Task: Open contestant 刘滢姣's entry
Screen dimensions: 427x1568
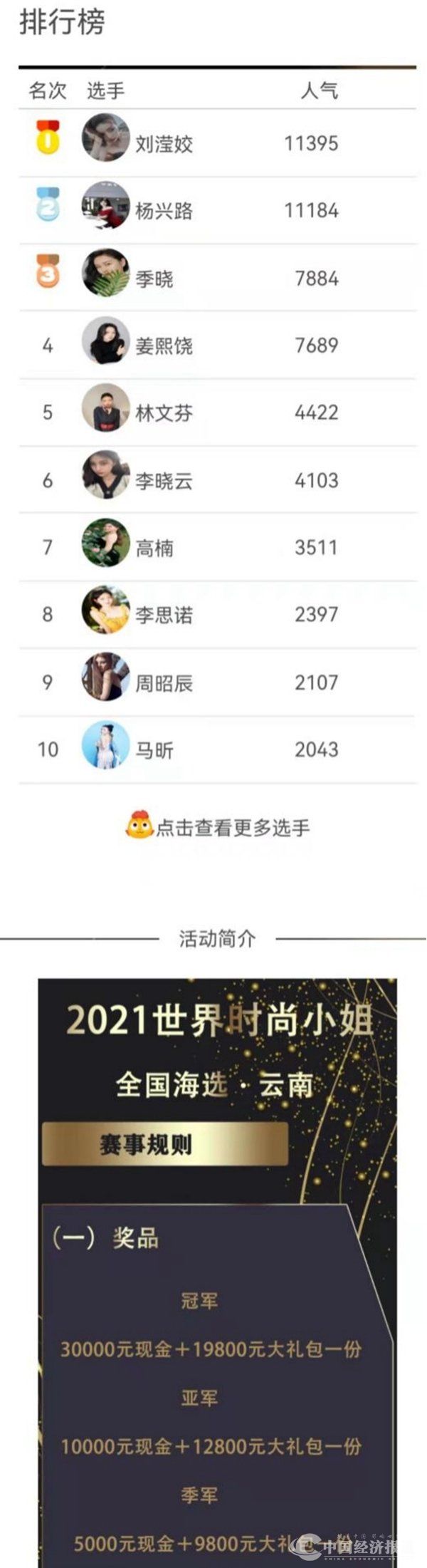Action: 164,144
